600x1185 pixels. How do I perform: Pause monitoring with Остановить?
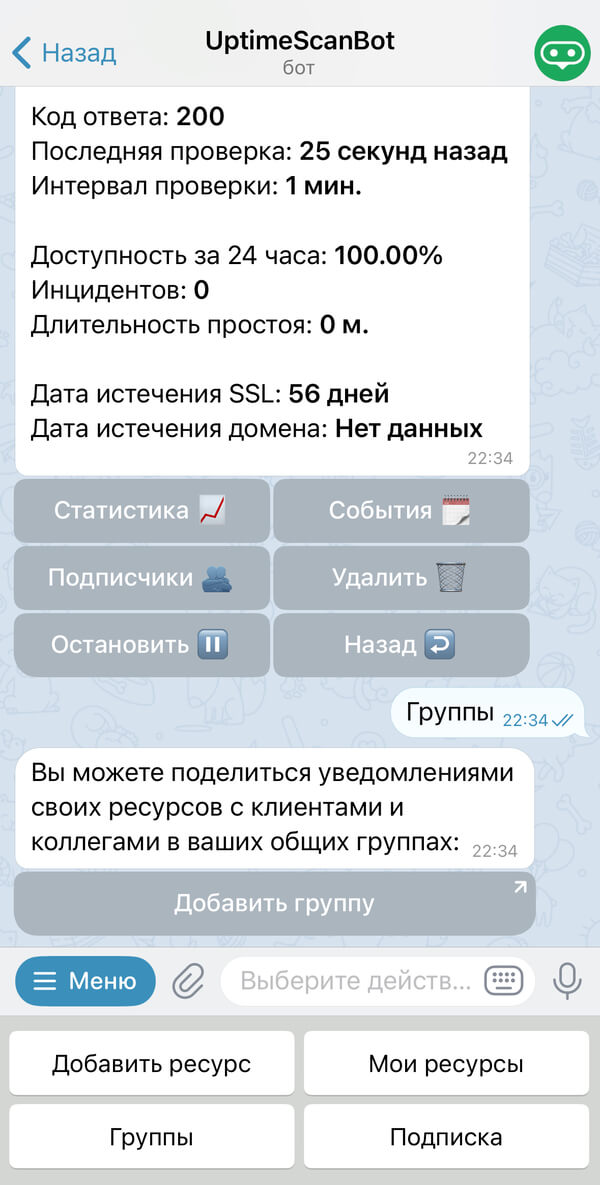click(x=141, y=644)
